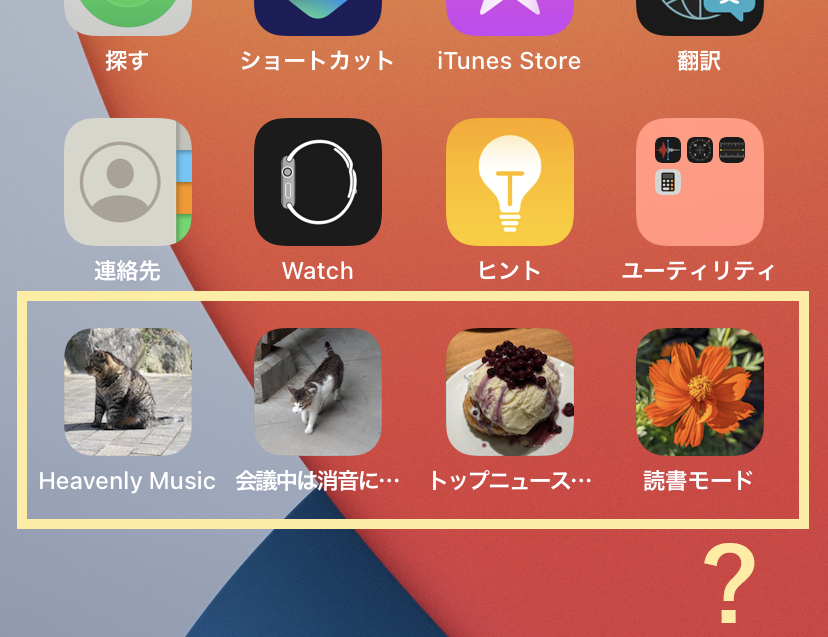This screenshot has height=637, width=828.
Task: Launch the ショートカット (Shortcuts) app
Action: point(317,18)
